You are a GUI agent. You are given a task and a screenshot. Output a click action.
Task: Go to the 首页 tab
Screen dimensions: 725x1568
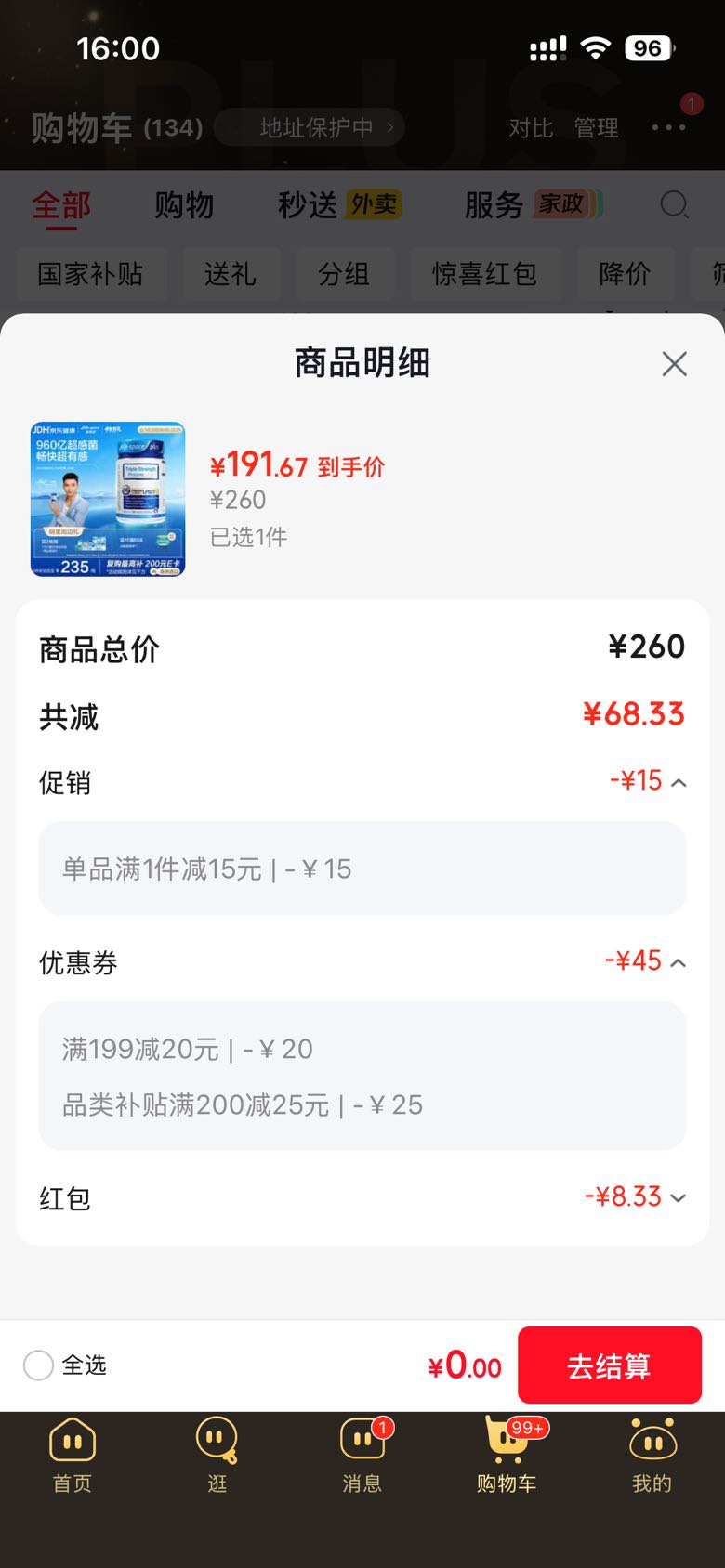[72, 1455]
